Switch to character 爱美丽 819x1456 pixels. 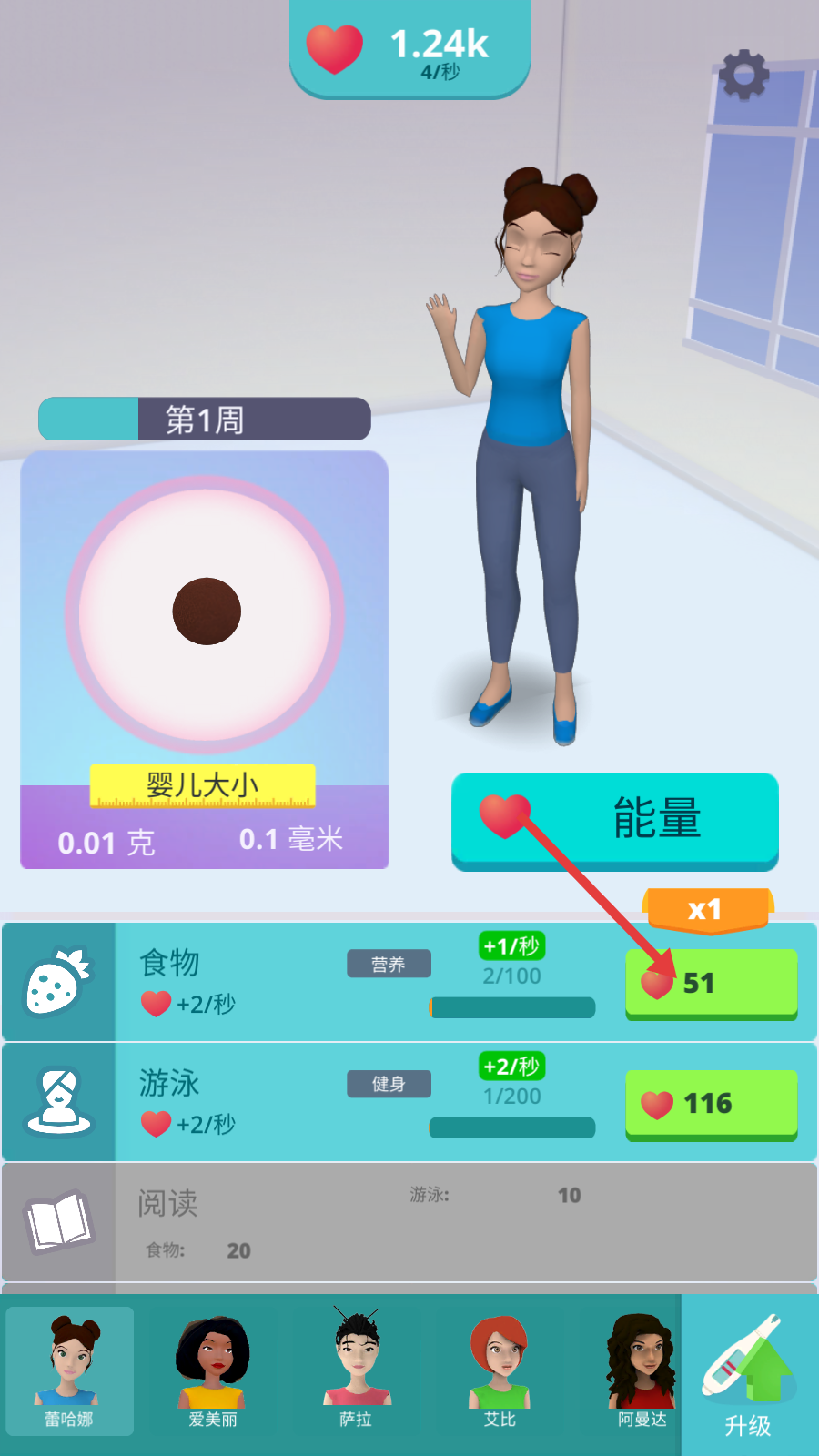coord(213,1371)
